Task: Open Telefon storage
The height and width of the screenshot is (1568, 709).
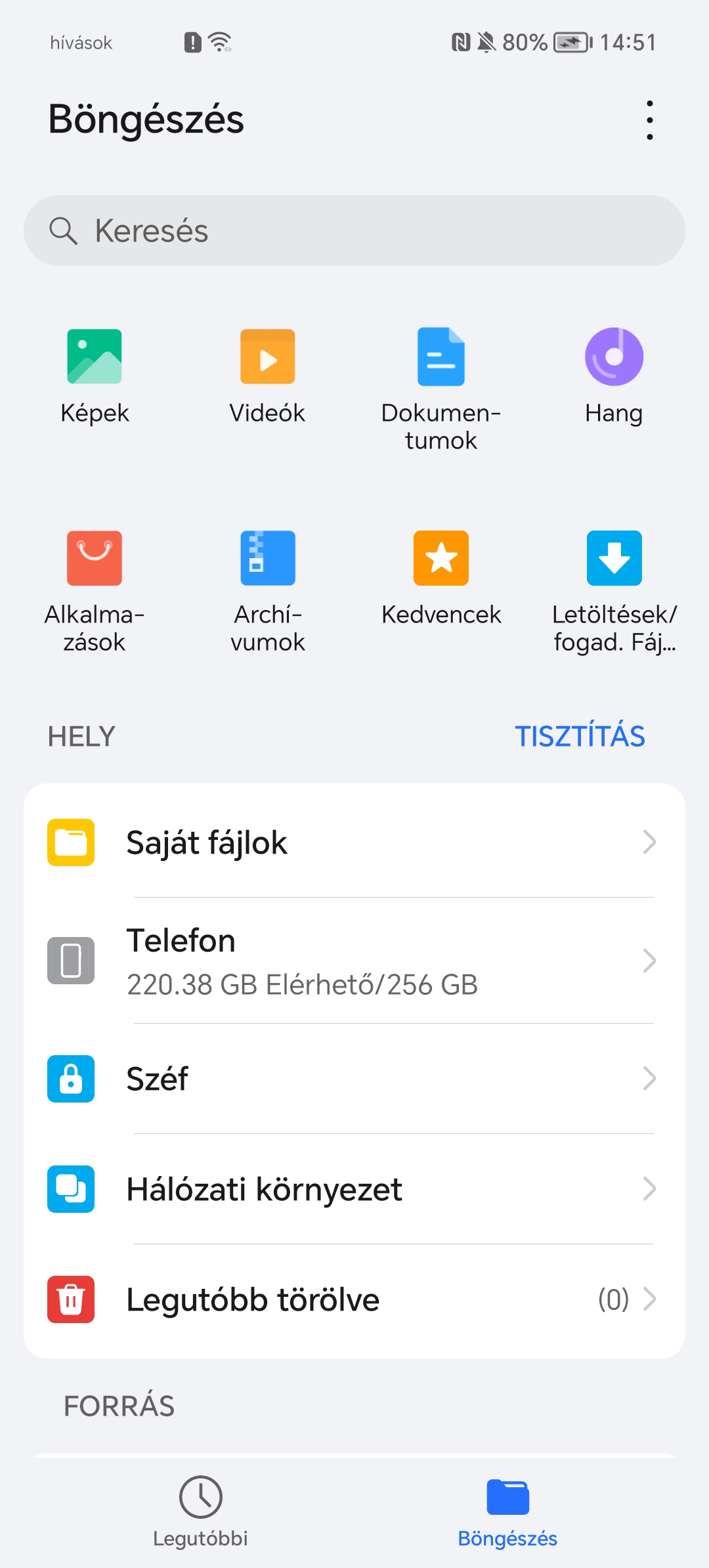Action: [354, 961]
